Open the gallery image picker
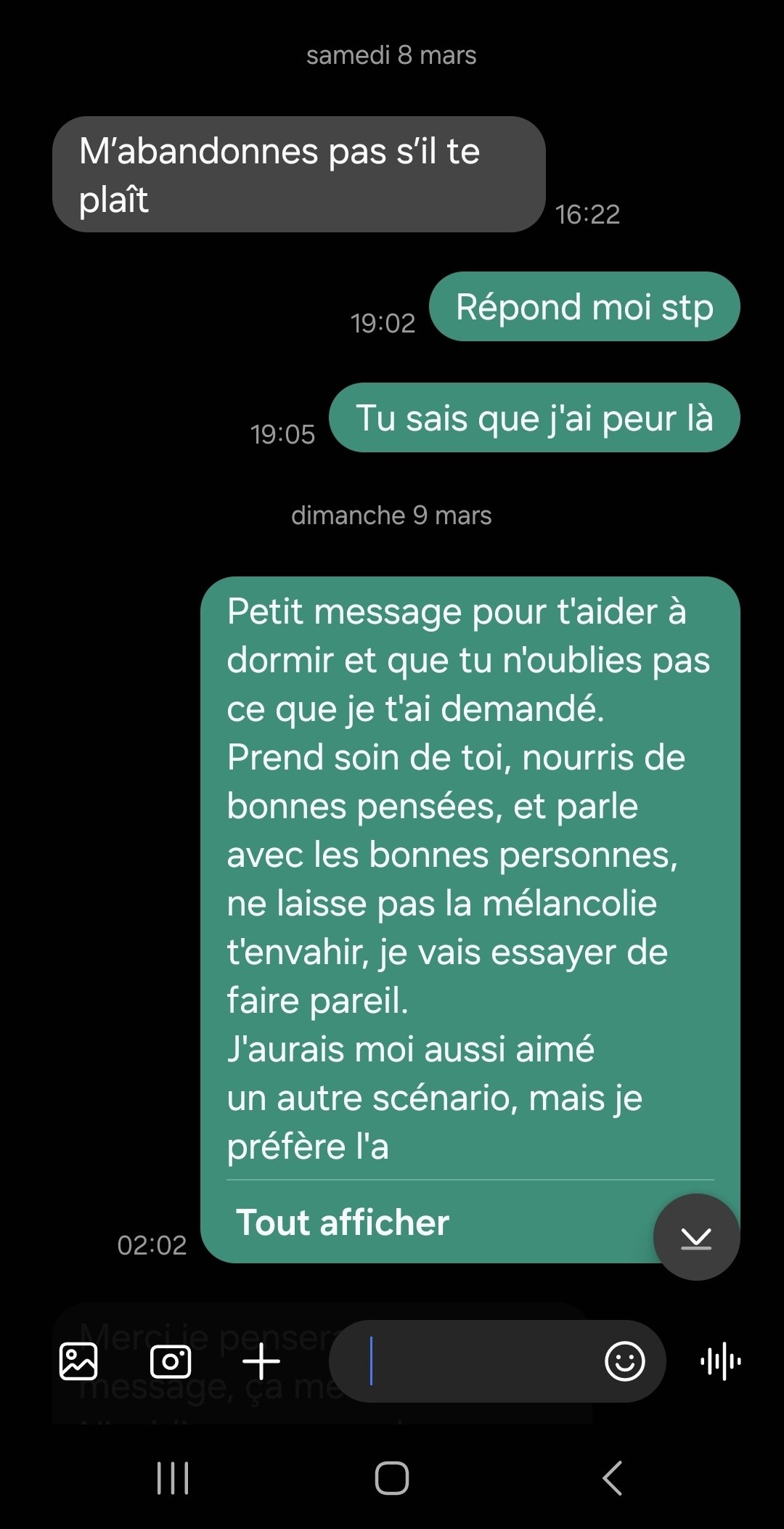Viewport: 784px width, 1529px height. pyautogui.click(x=78, y=1361)
